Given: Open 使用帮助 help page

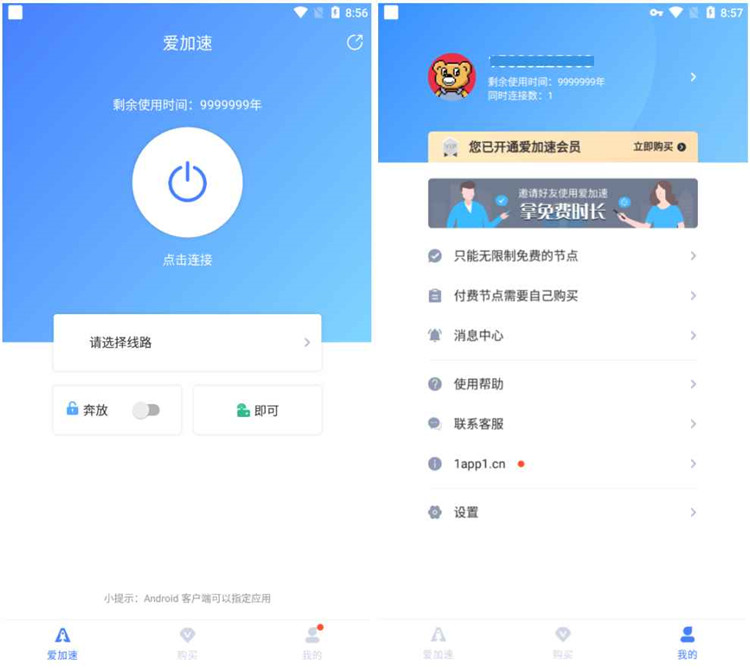Looking at the screenshot, I should pyautogui.click(x=562, y=384).
